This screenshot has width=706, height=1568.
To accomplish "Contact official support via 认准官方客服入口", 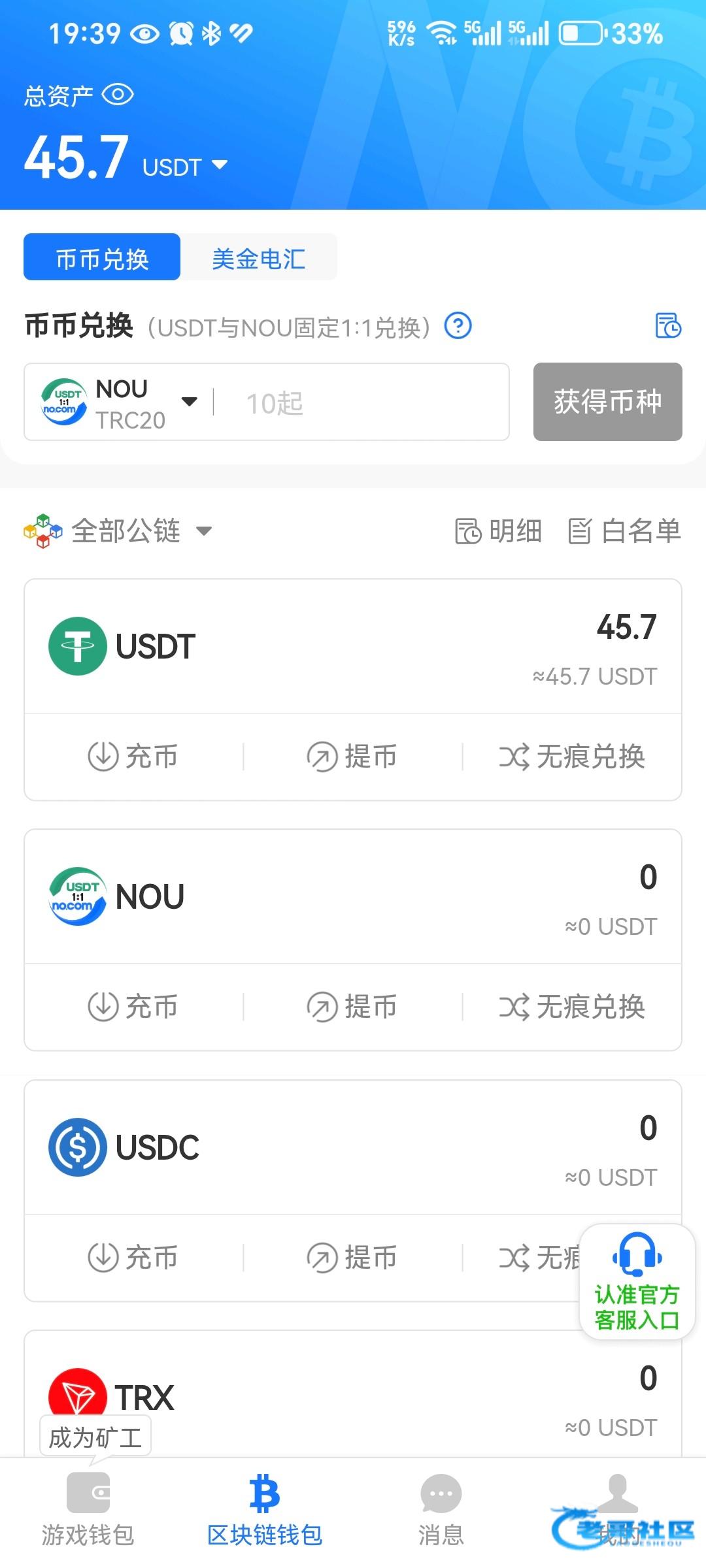I will (x=637, y=1282).
